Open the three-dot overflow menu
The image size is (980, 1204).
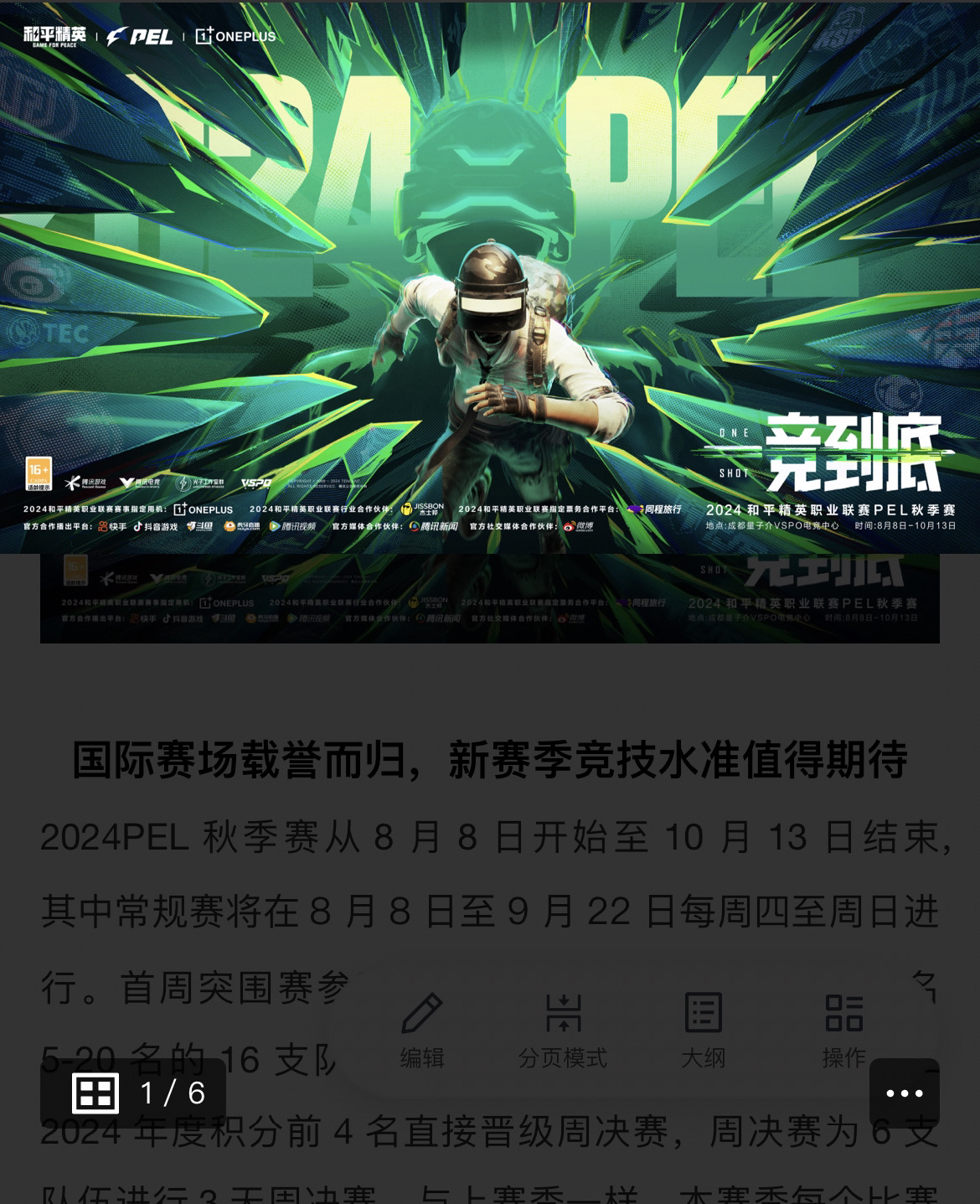tap(904, 1093)
